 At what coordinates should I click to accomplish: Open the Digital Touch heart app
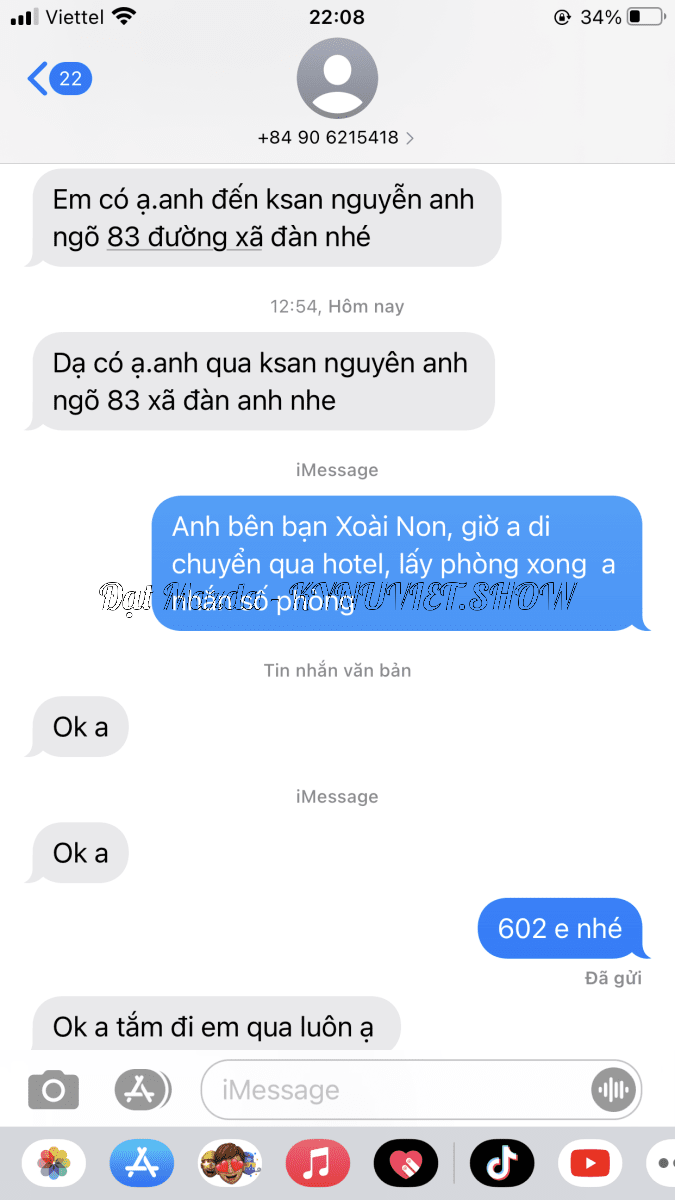tap(406, 1163)
